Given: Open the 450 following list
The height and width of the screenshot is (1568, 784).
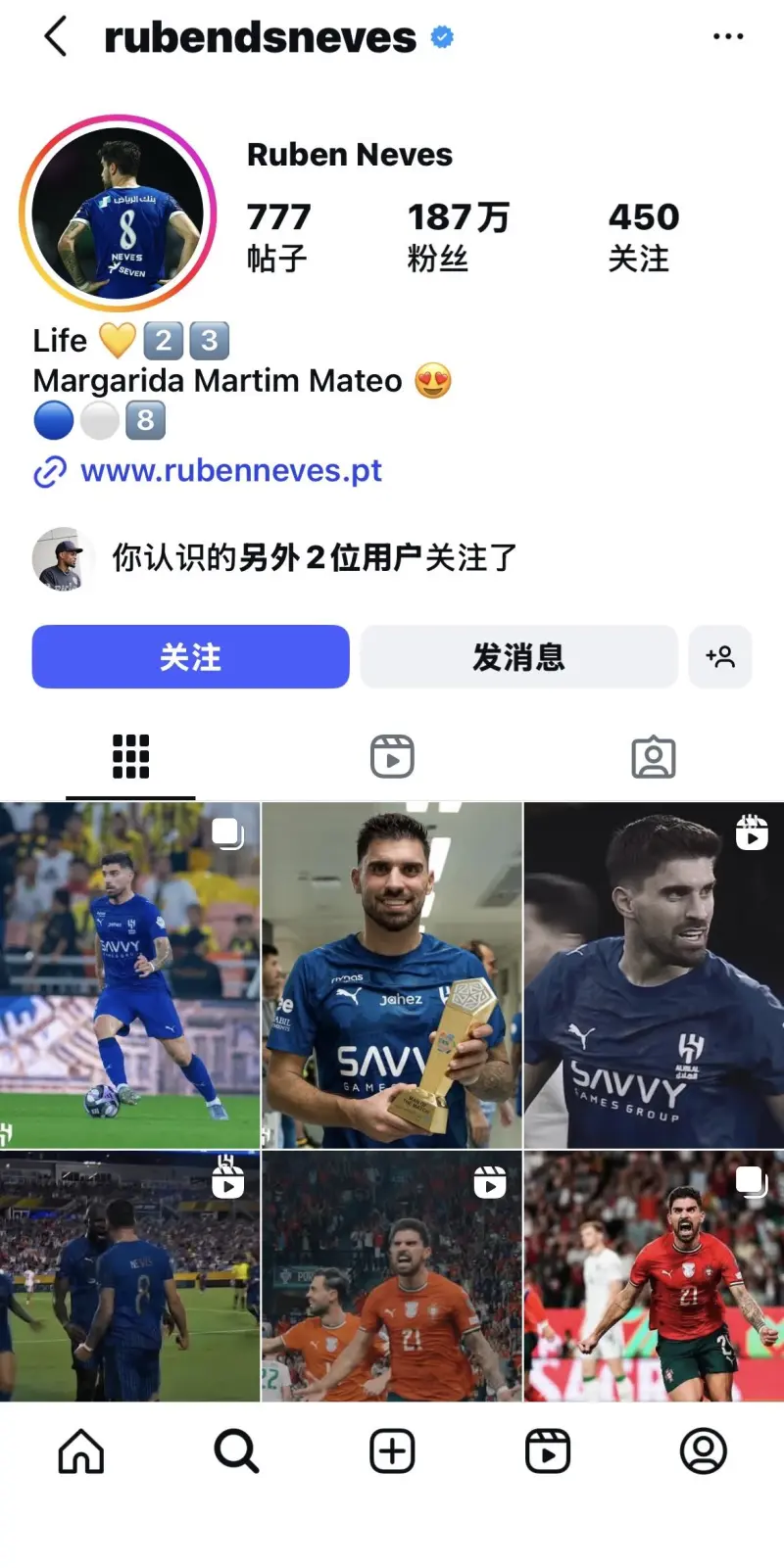Looking at the screenshot, I should tap(643, 236).
